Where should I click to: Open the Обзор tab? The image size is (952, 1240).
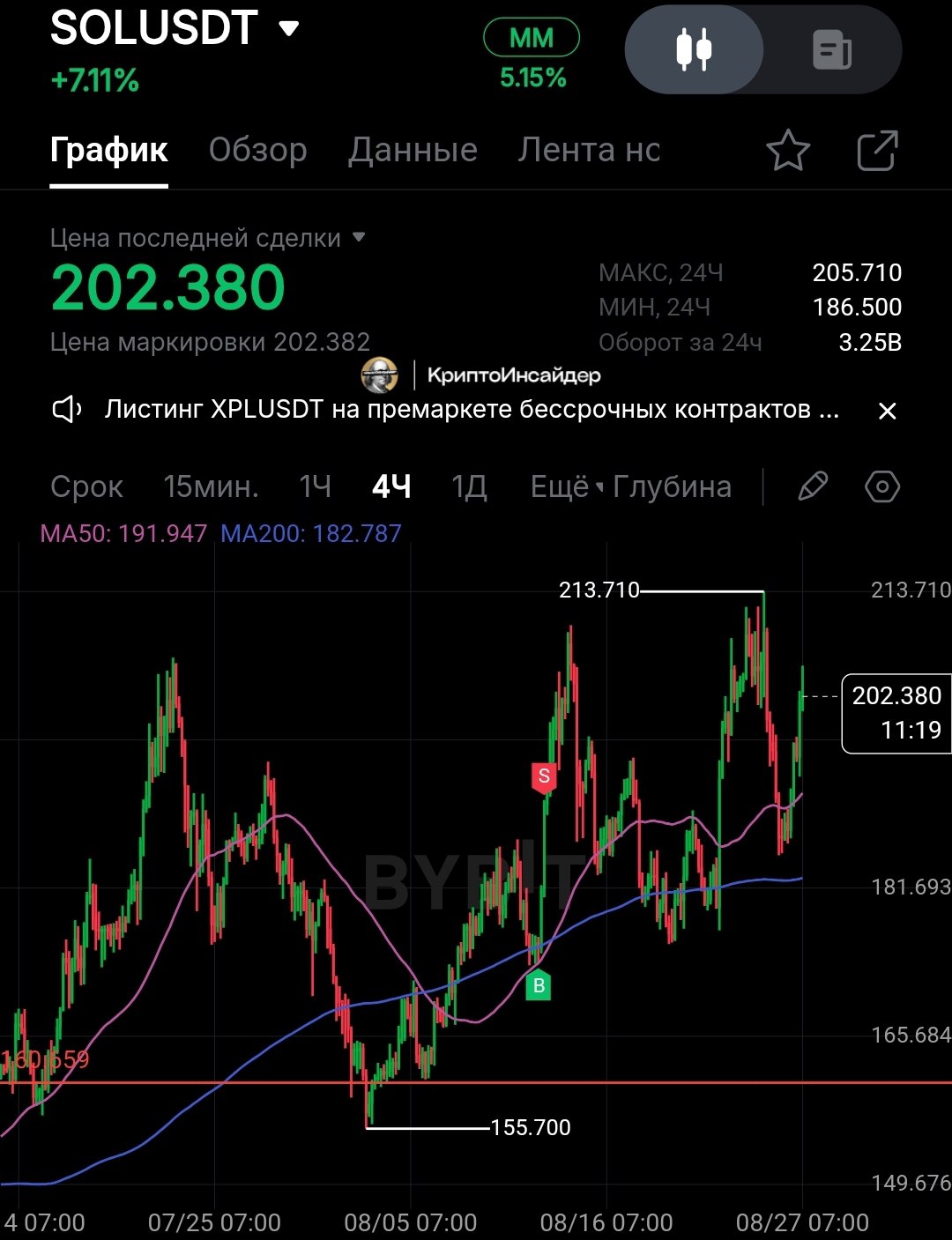(258, 150)
